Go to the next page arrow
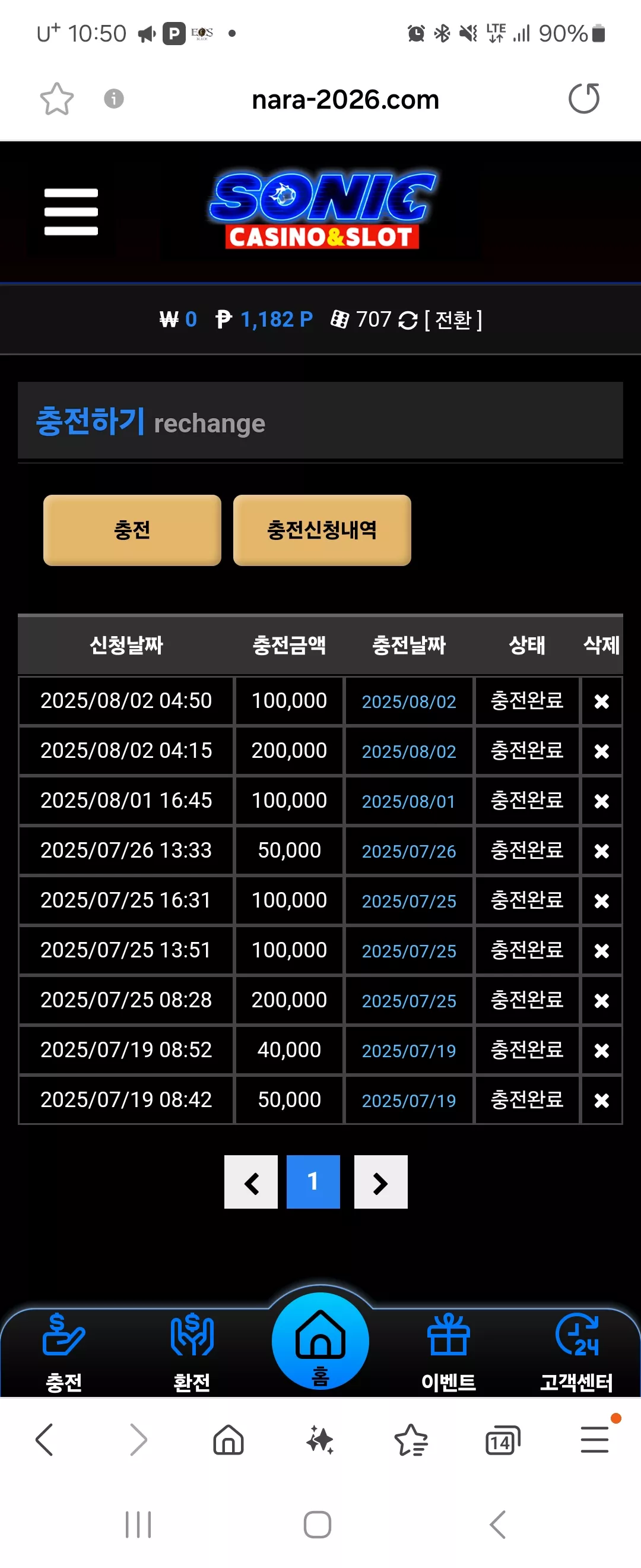The width and height of the screenshot is (641, 1568). point(380,1182)
